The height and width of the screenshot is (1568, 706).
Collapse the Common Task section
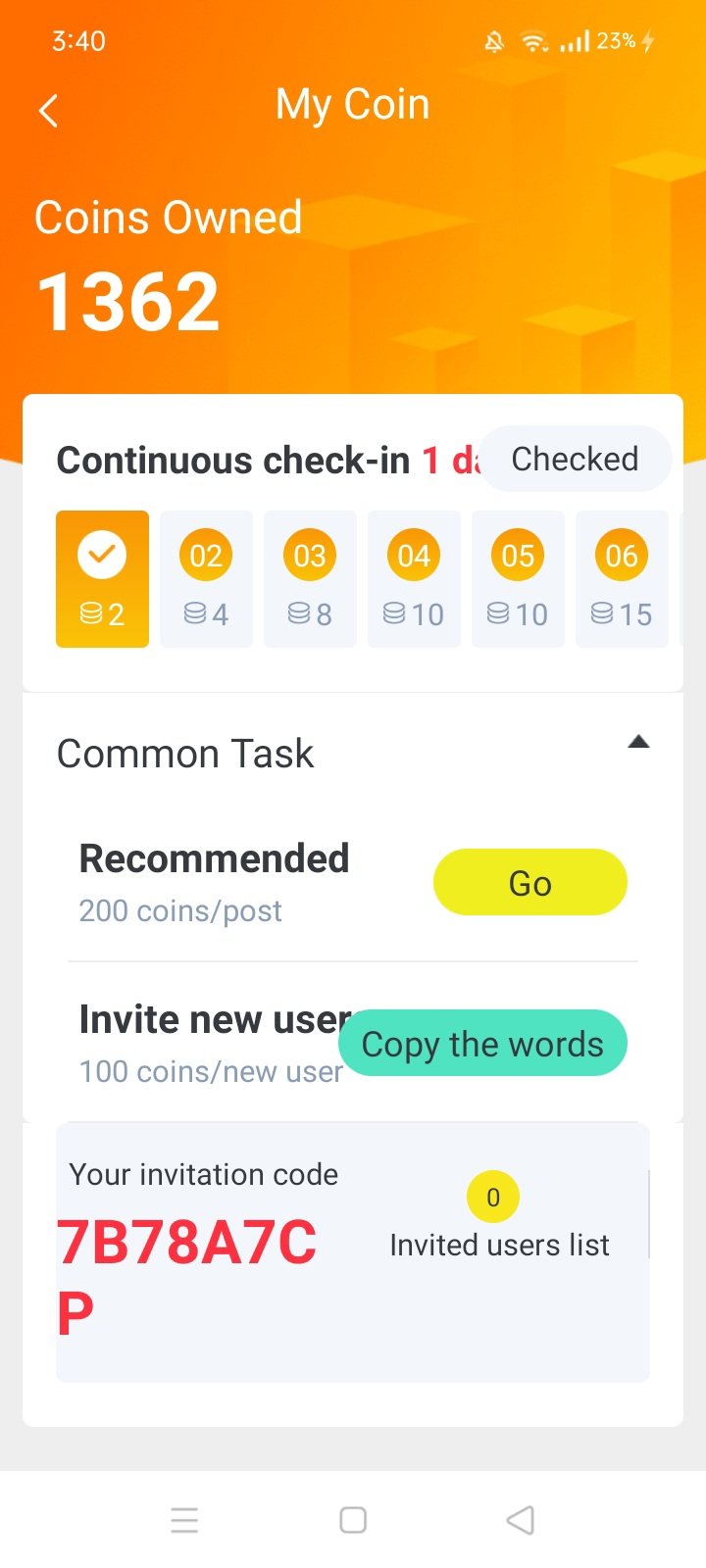coord(638,742)
